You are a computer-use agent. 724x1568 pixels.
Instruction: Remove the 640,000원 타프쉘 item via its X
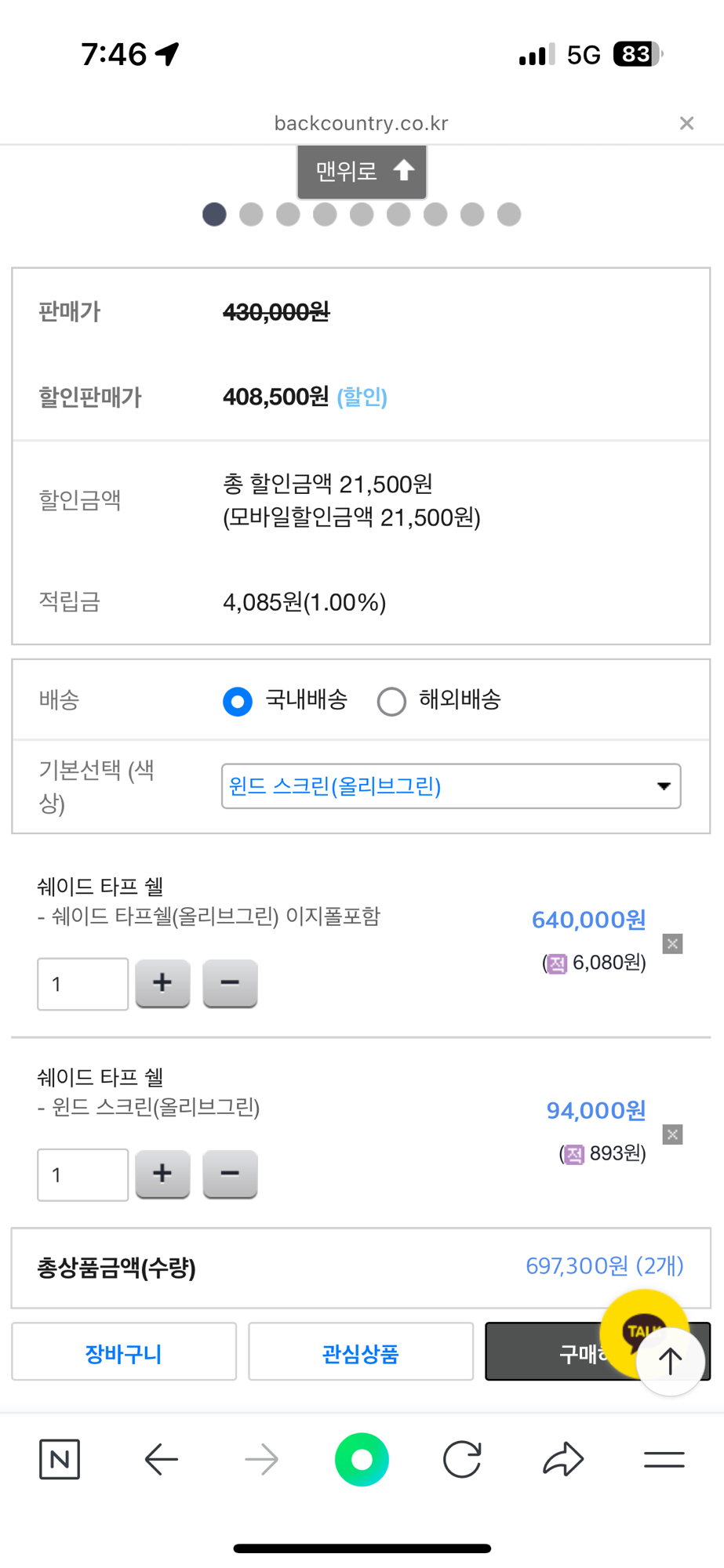pyautogui.click(x=672, y=944)
